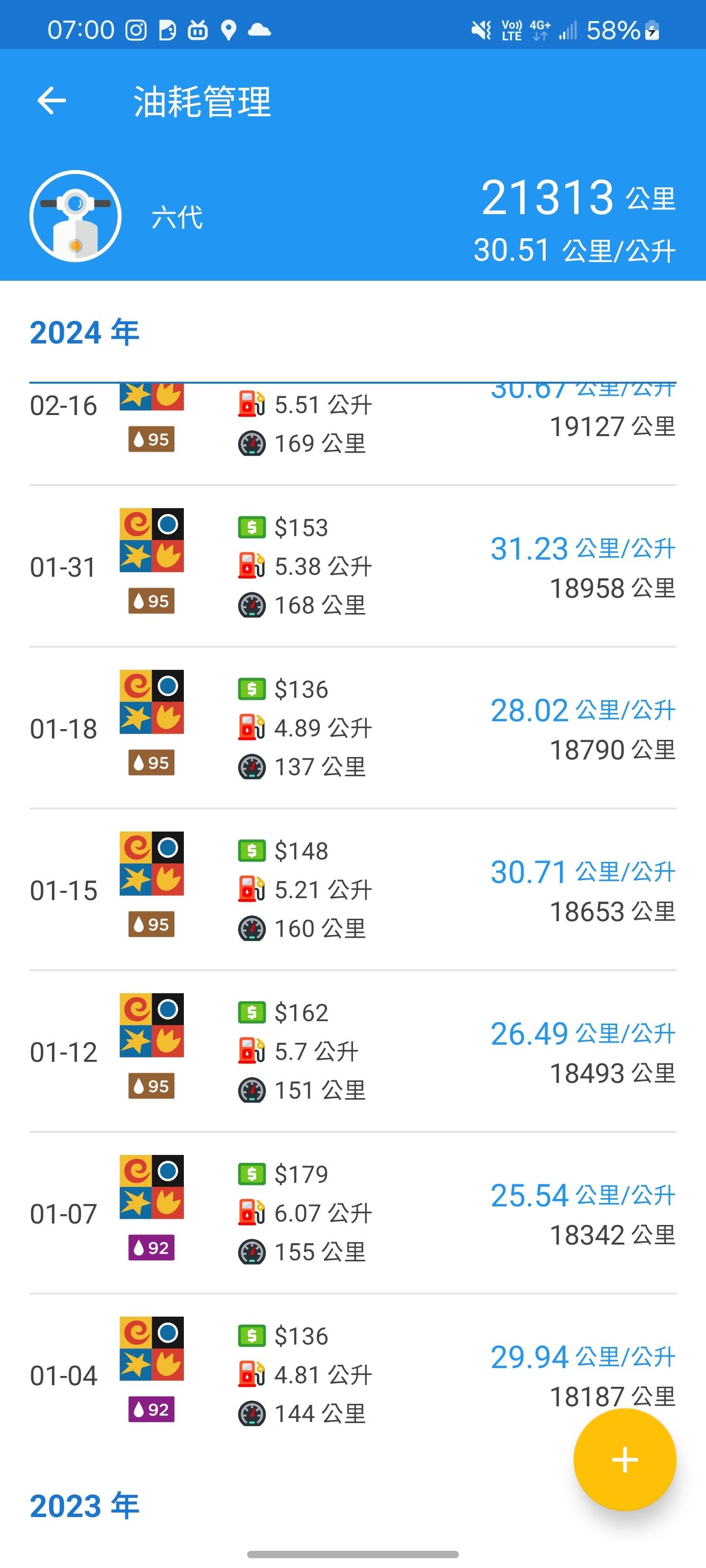Viewport: 706px width, 1568px height.
Task: Go back from 油耗管理
Action: pyautogui.click(x=52, y=100)
